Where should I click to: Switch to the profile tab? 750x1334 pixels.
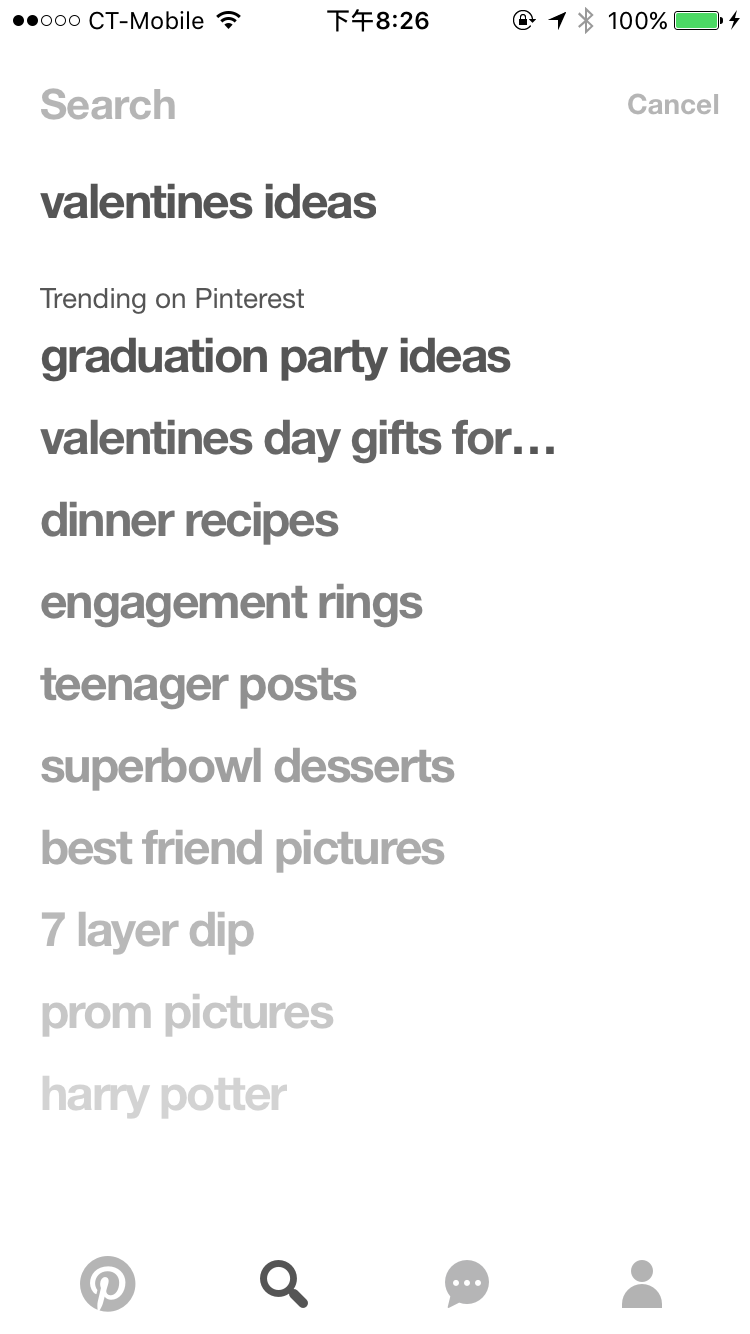tap(642, 1283)
